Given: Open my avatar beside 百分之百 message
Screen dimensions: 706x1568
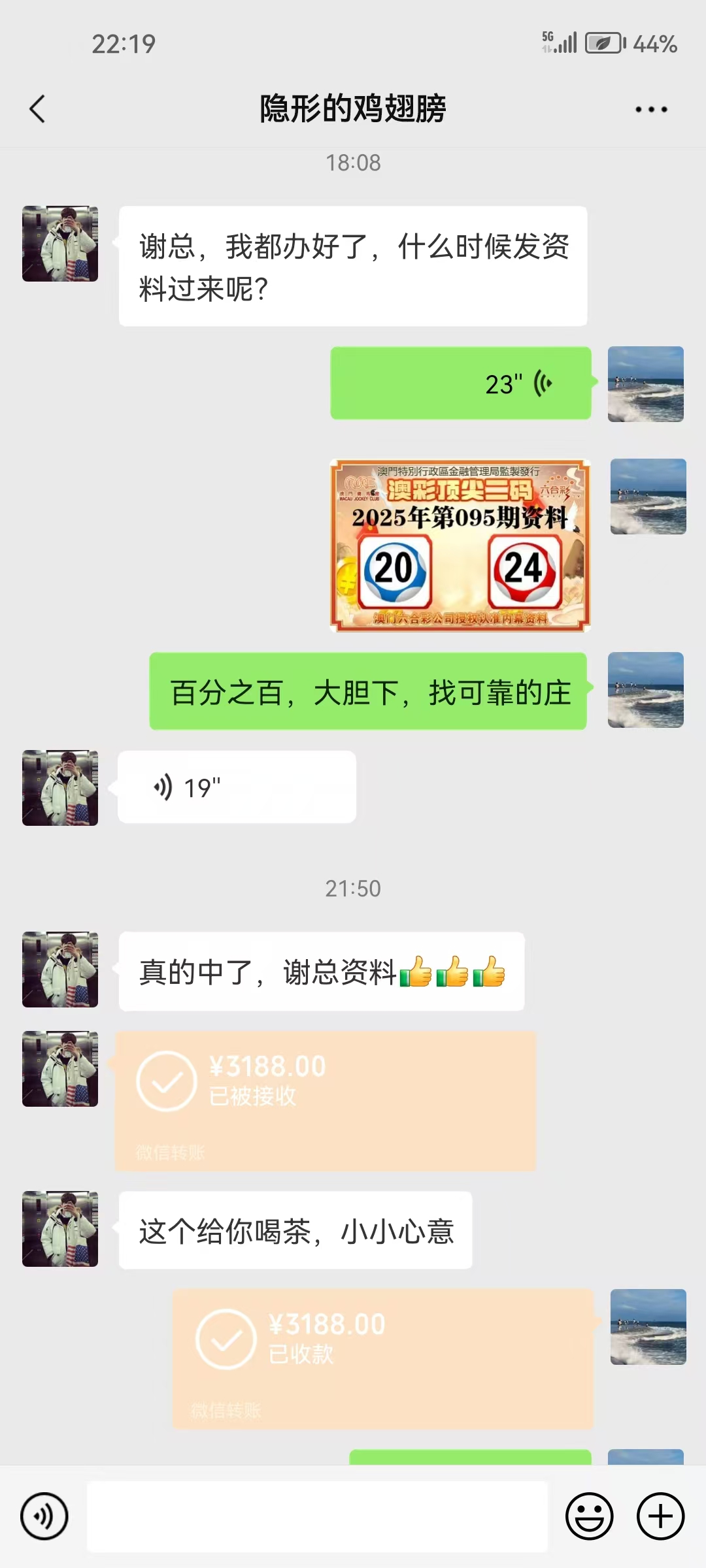Looking at the screenshot, I should click(x=646, y=690).
